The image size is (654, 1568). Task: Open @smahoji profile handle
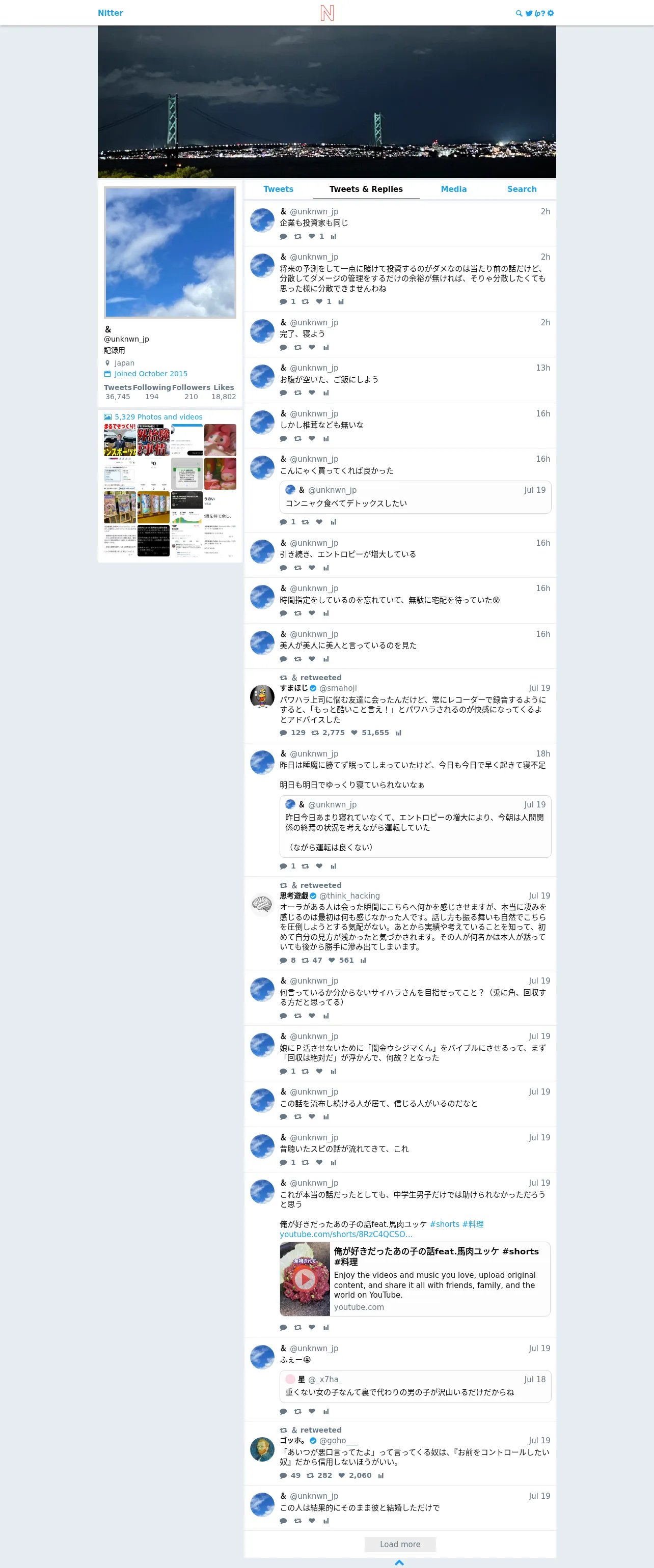point(338,688)
